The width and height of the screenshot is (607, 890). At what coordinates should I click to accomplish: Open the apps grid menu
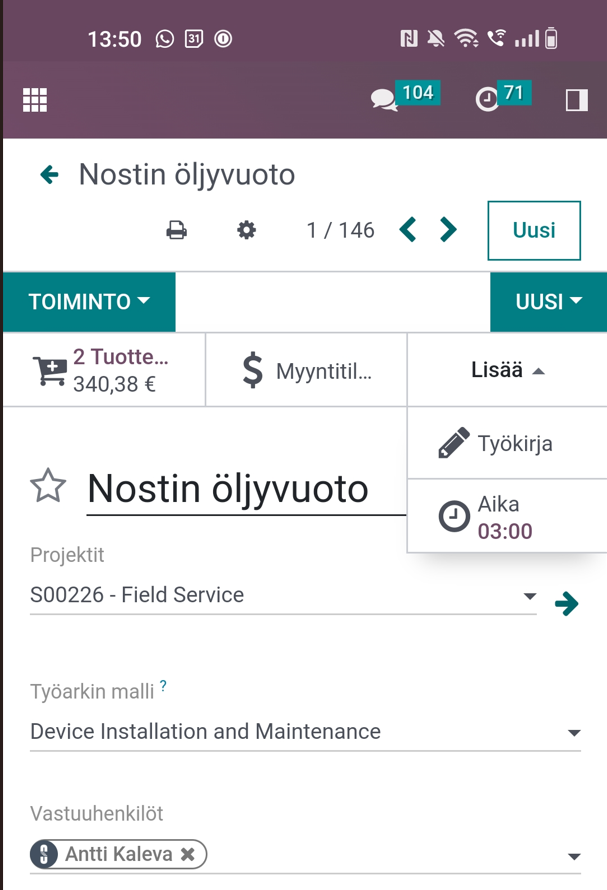(35, 100)
